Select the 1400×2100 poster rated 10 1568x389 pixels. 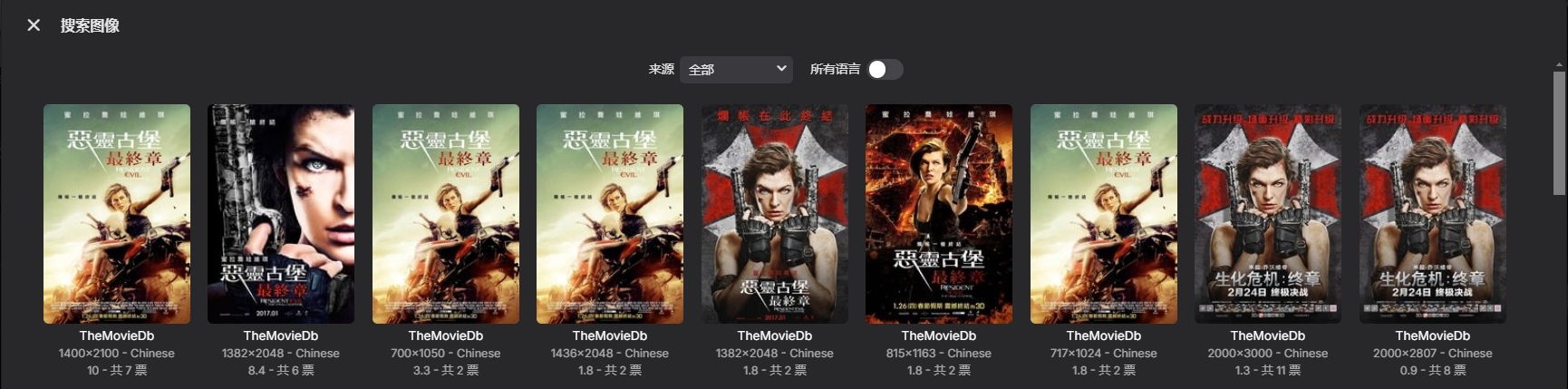(x=117, y=214)
